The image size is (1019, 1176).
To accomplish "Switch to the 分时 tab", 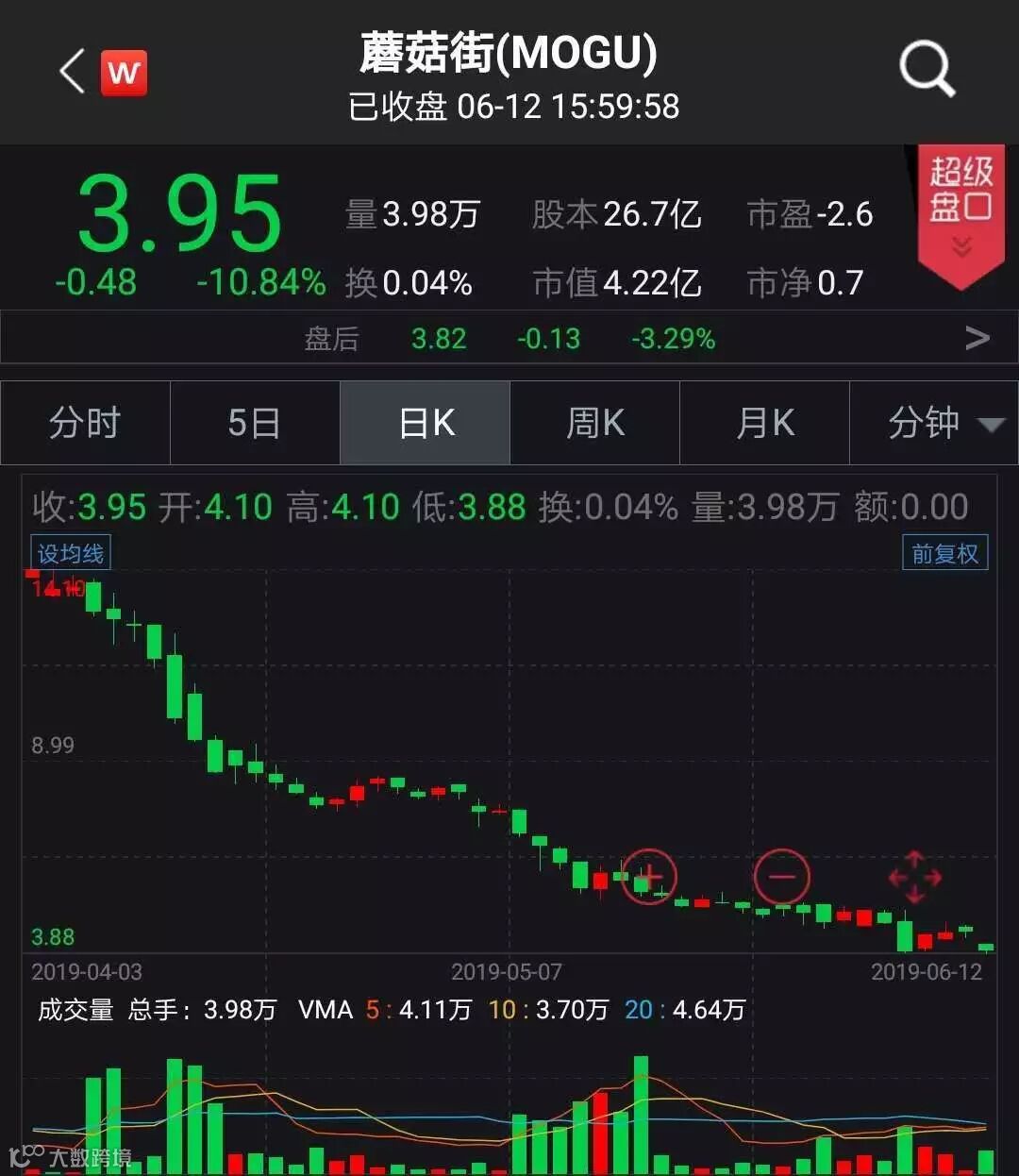I will (85, 423).
